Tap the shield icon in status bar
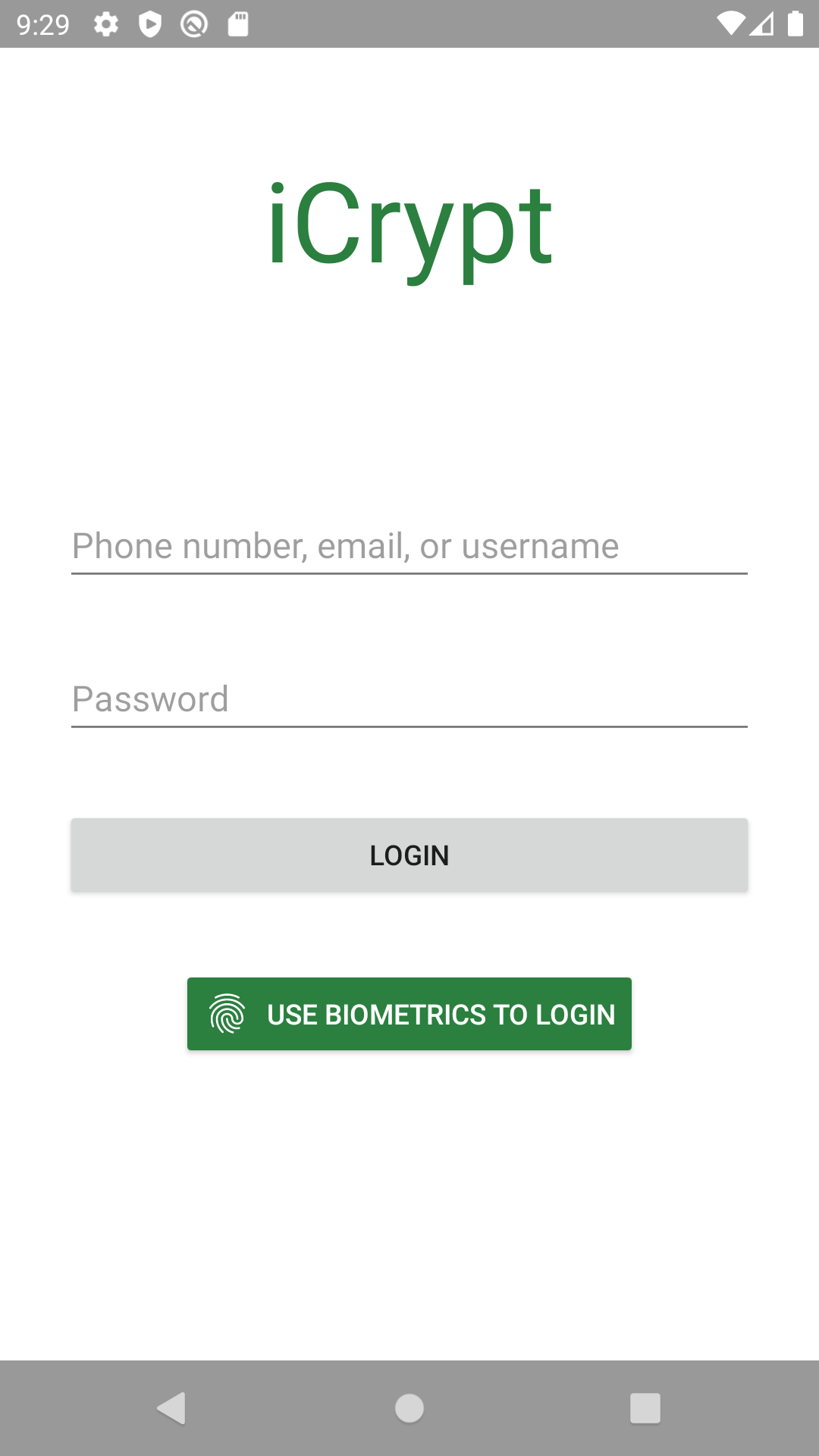This screenshot has width=819, height=1456. [150, 24]
